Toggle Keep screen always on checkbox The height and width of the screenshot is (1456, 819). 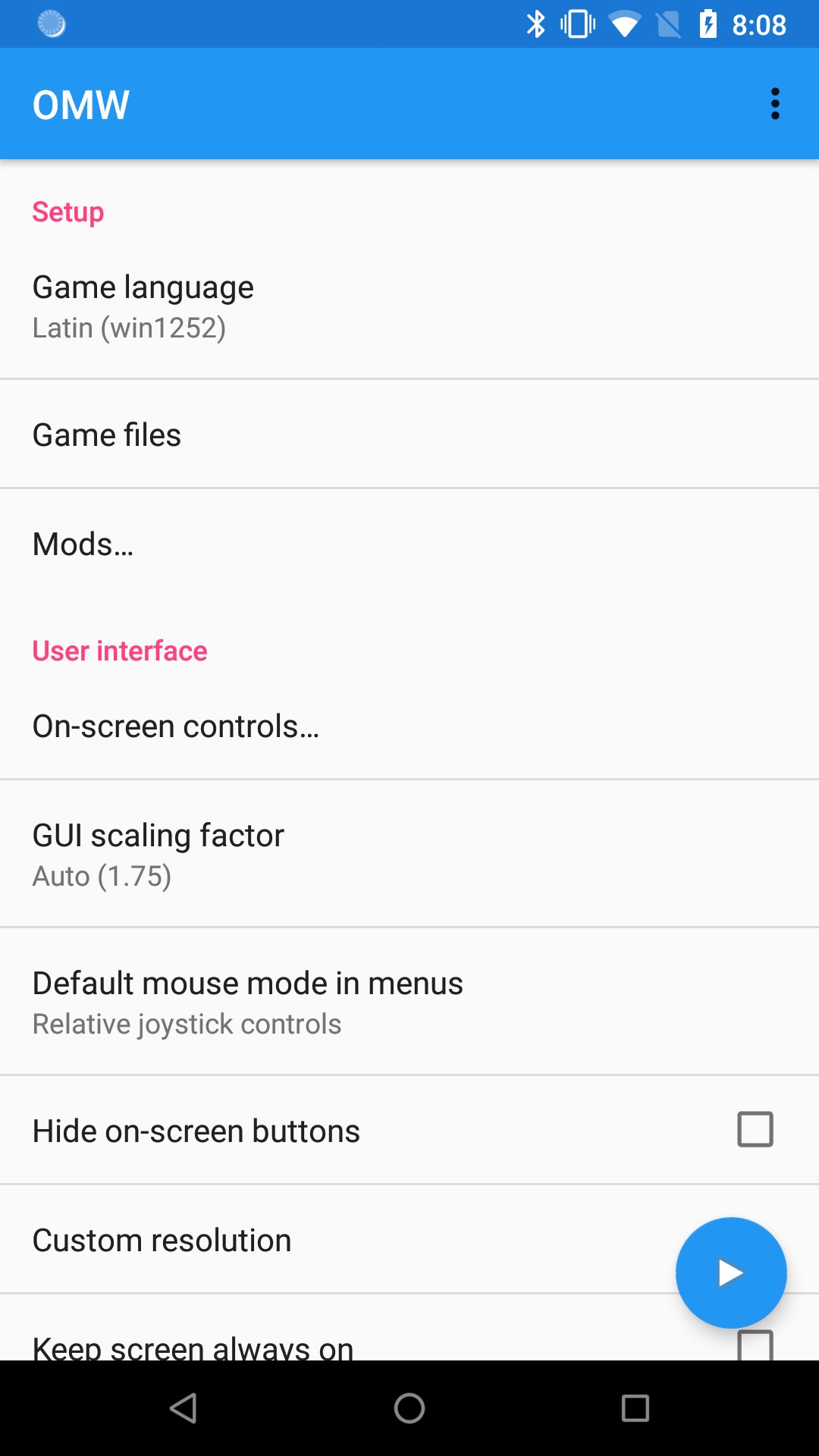pos(755,1345)
